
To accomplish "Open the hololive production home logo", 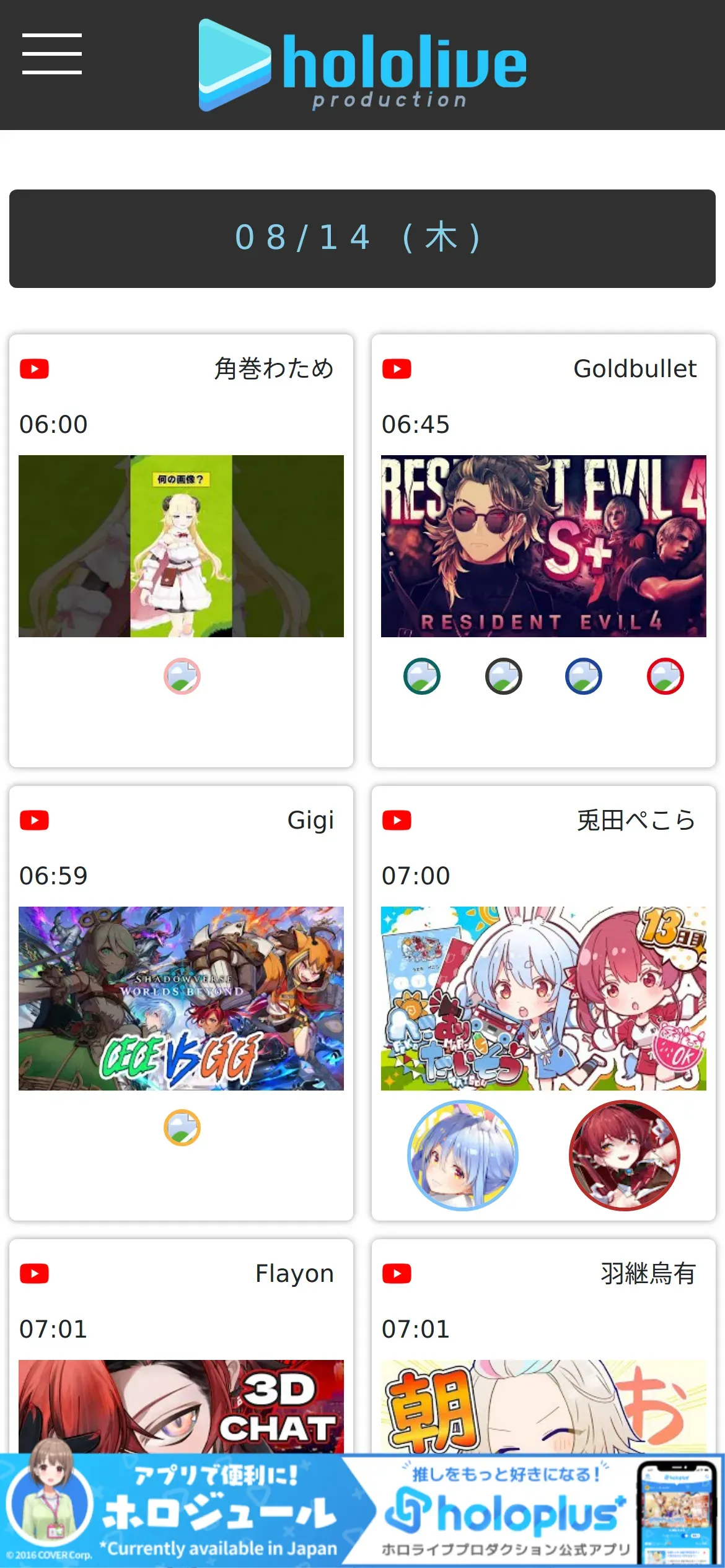I will pos(362,65).
